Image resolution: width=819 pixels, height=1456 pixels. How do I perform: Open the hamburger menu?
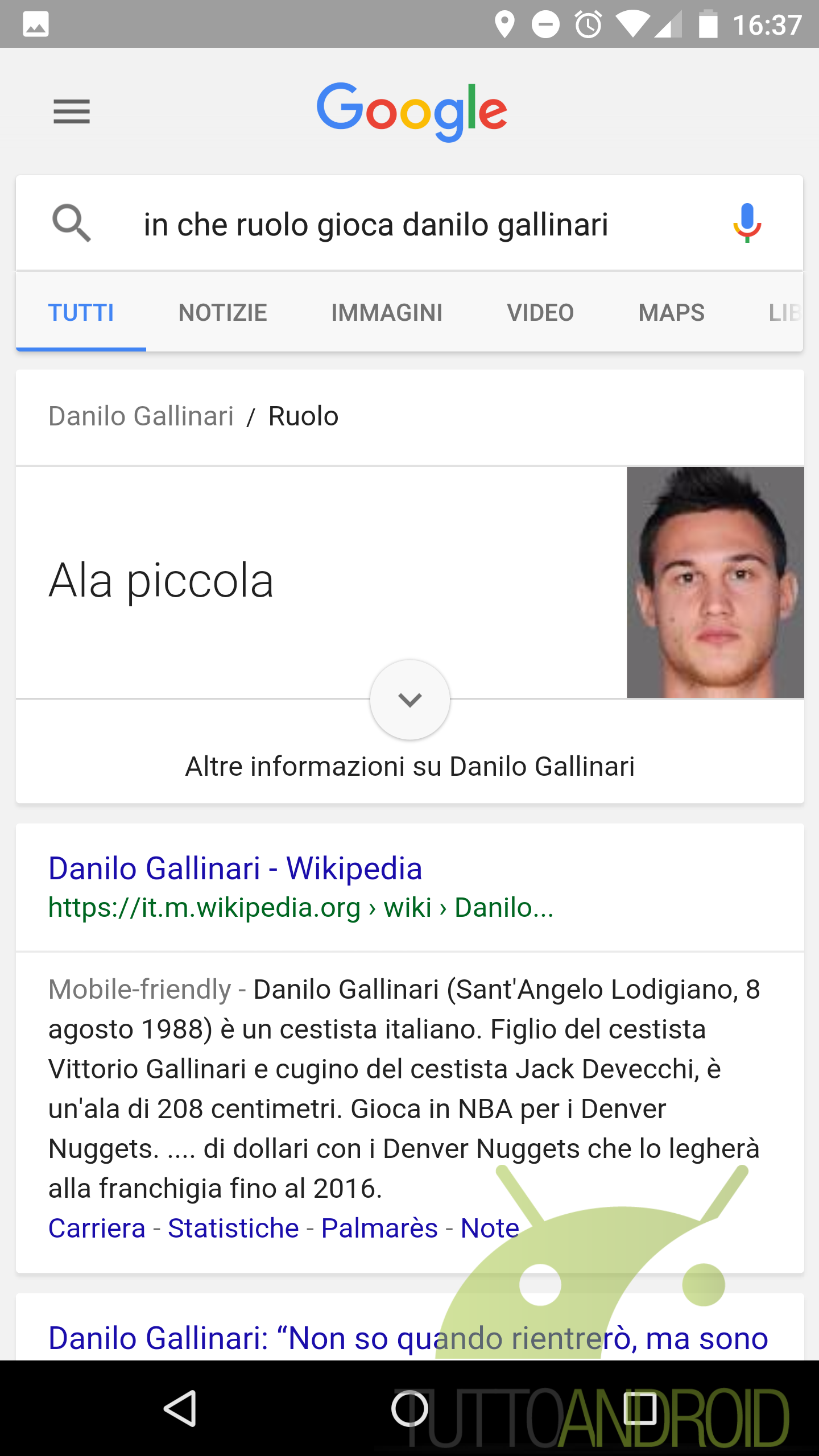(x=72, y=111)
